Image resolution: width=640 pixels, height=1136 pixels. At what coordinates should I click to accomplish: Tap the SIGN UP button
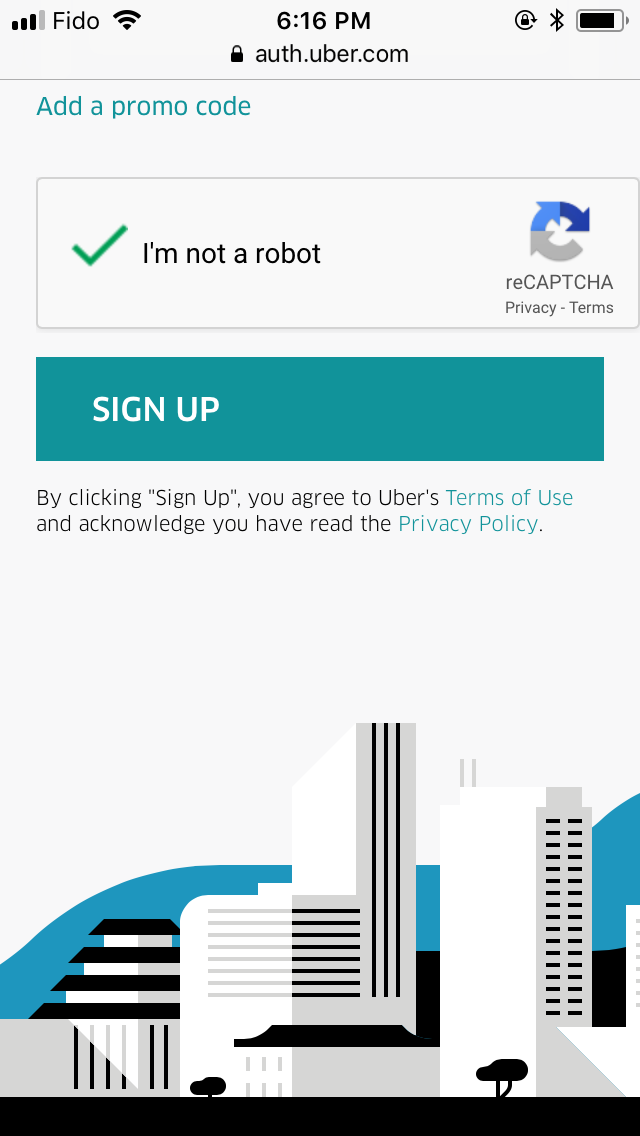[320, 409]
